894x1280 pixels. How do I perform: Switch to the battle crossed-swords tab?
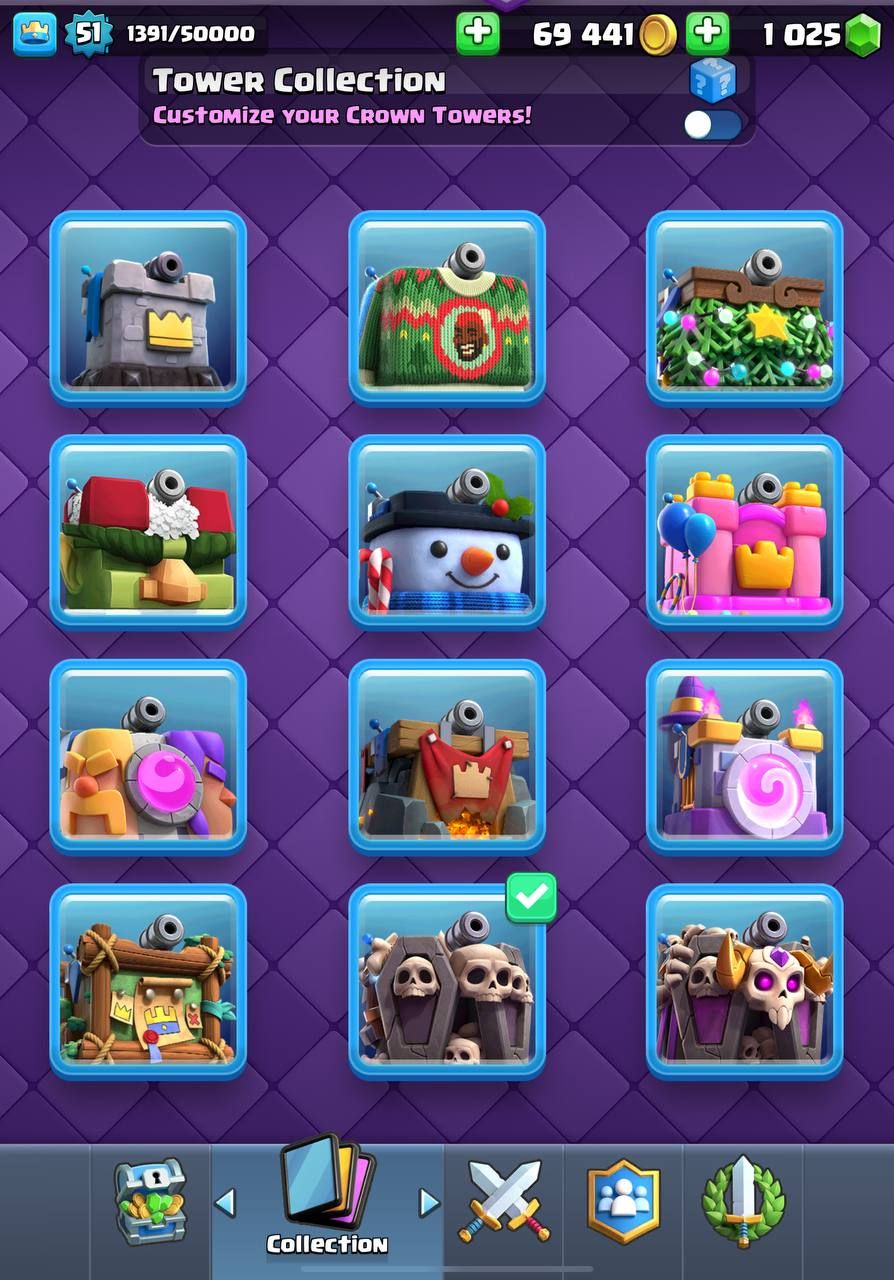[503, 1202]
